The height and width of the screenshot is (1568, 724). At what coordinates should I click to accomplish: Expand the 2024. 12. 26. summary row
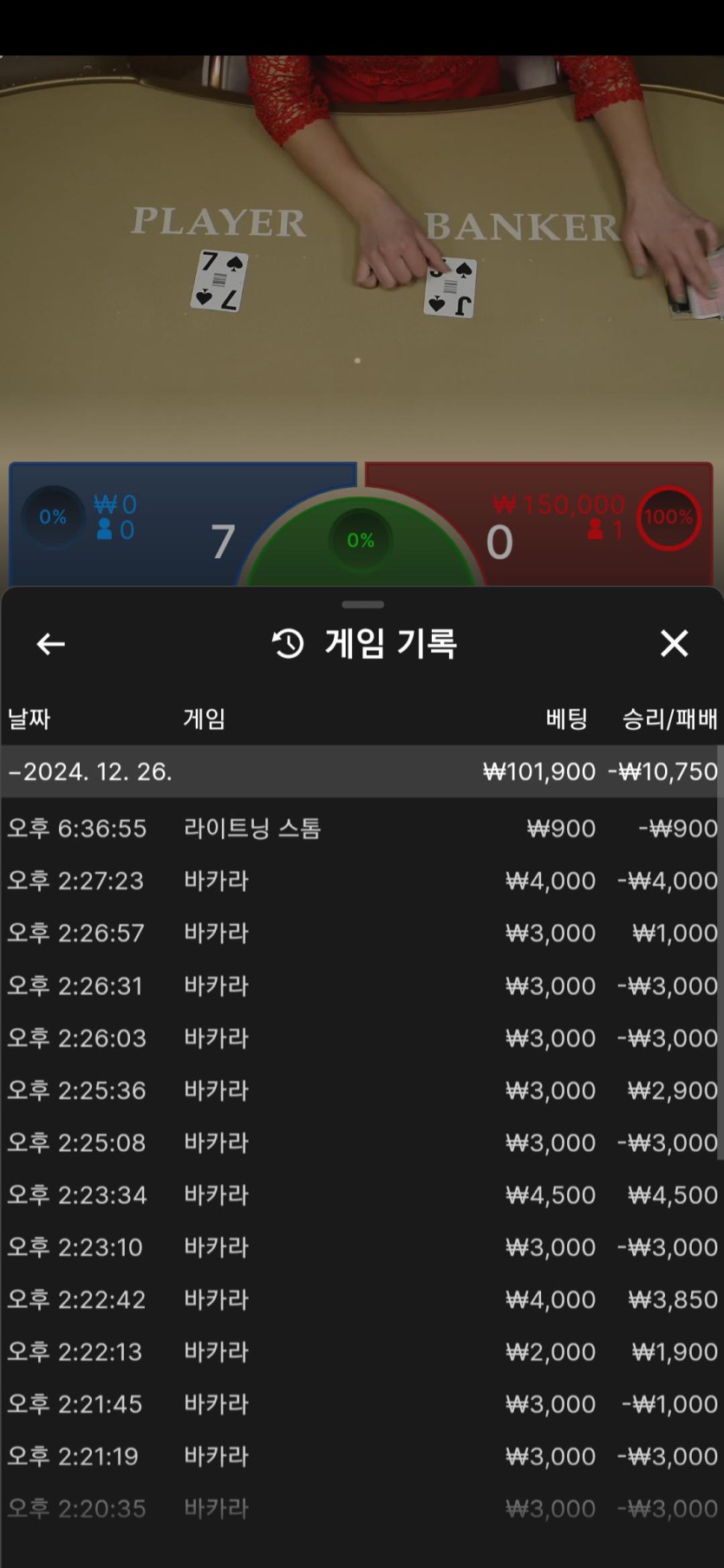click(362, 771)
